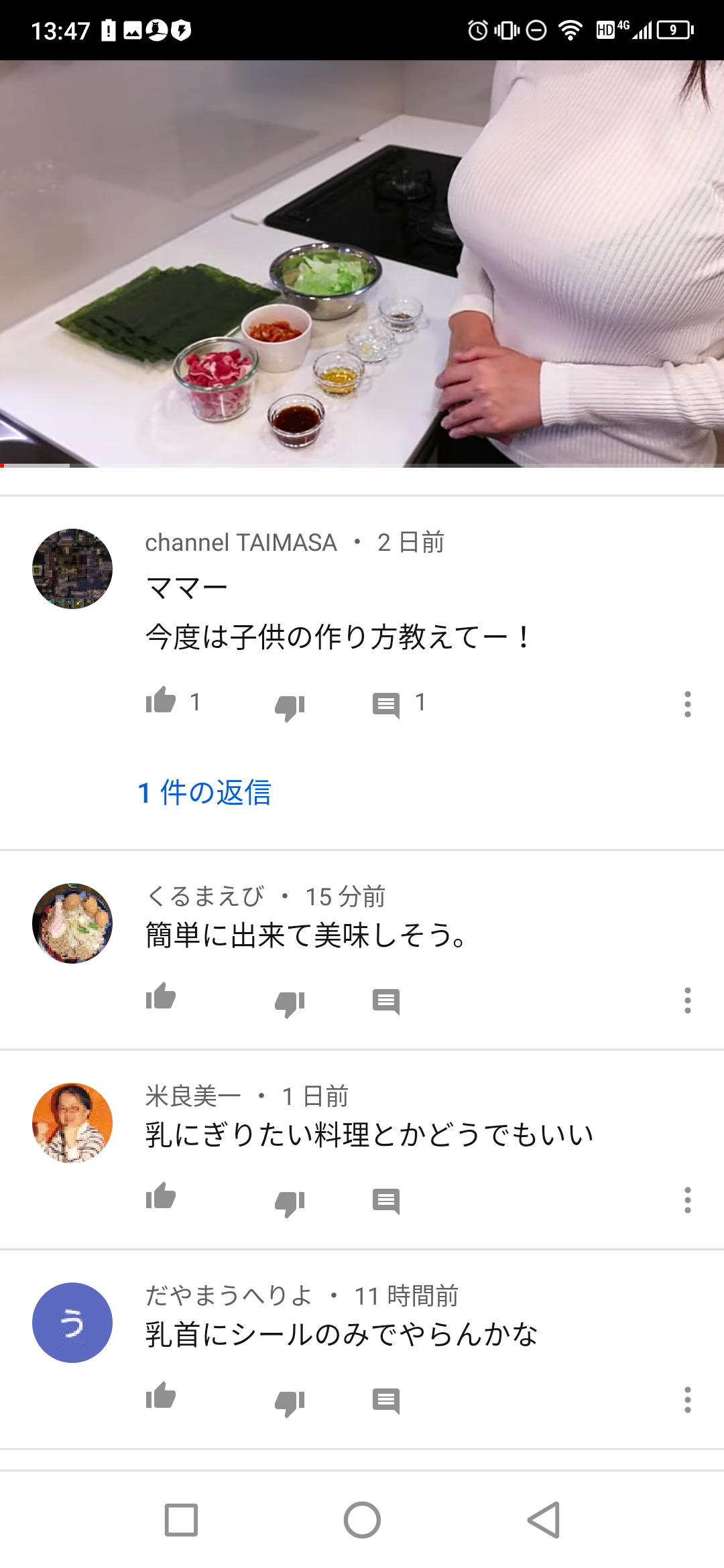Dislike くるまえび's comment
Image resolution: width=724 pixels, height=1568 pixels.
(290, 1003)
